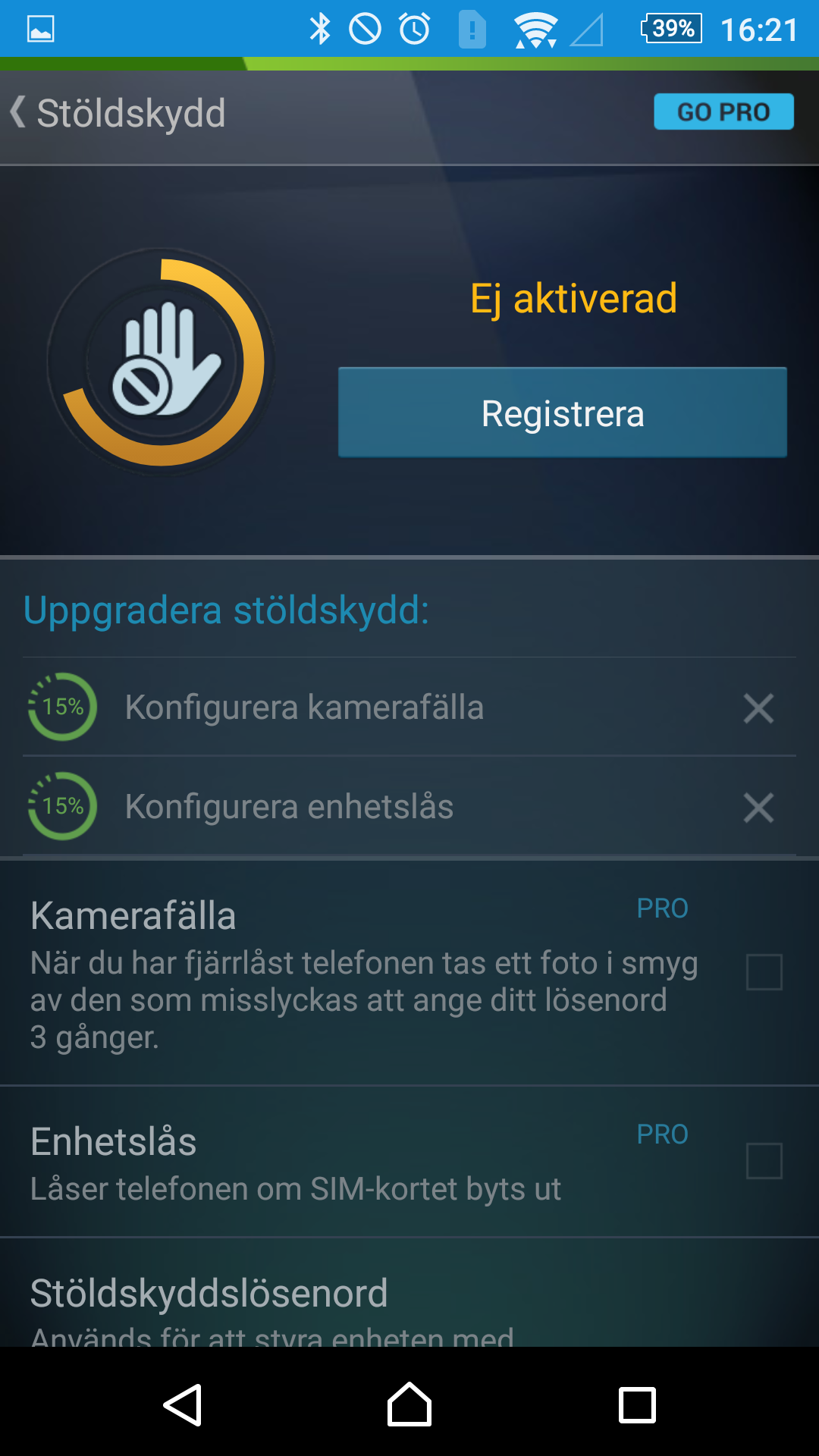Open Konfigurera kamerafälla
The height and width of the screenshot is (1456, 819).
303,708
